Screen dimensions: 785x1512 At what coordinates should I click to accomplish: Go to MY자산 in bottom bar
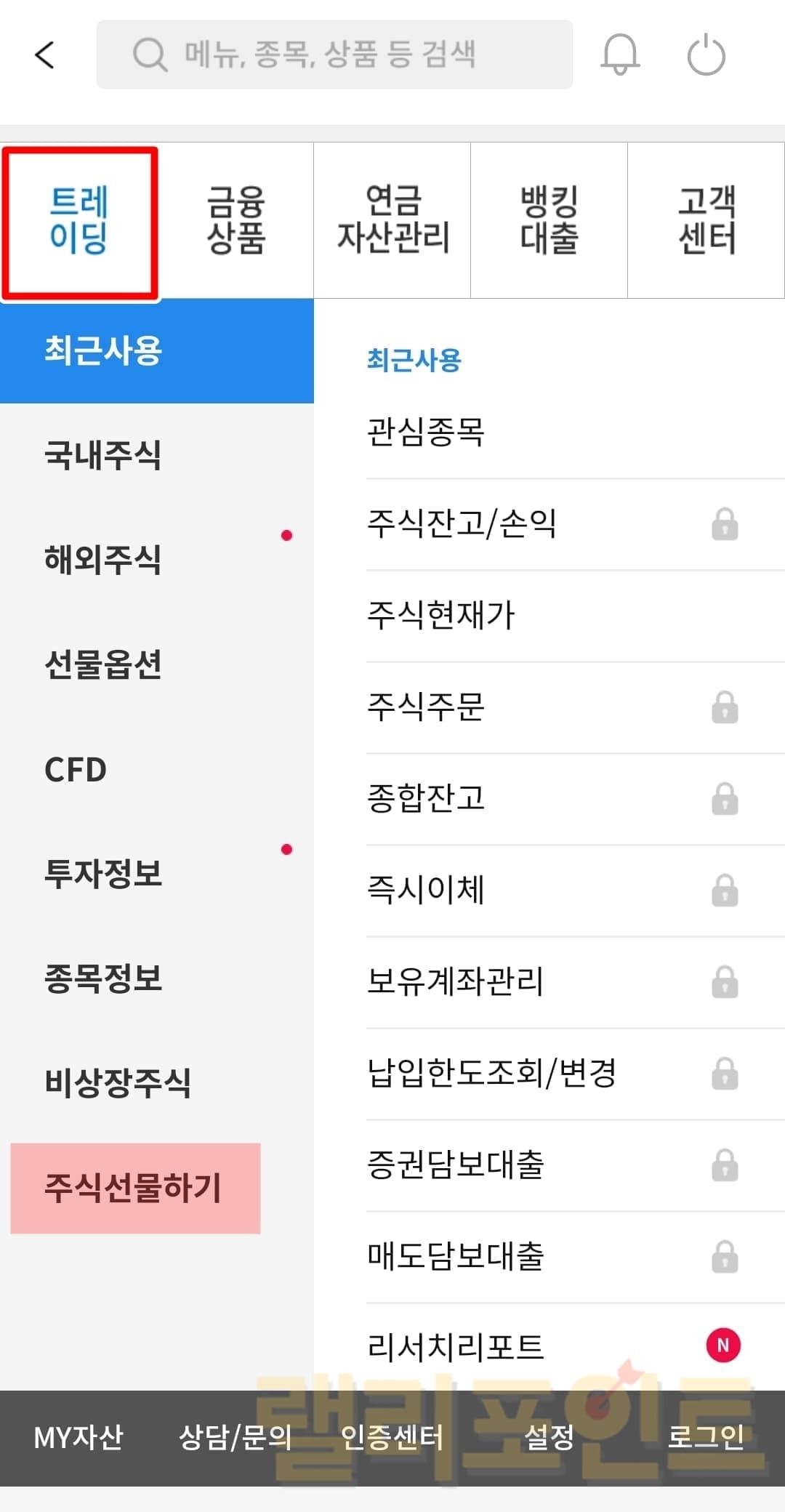coord(78,1437)
